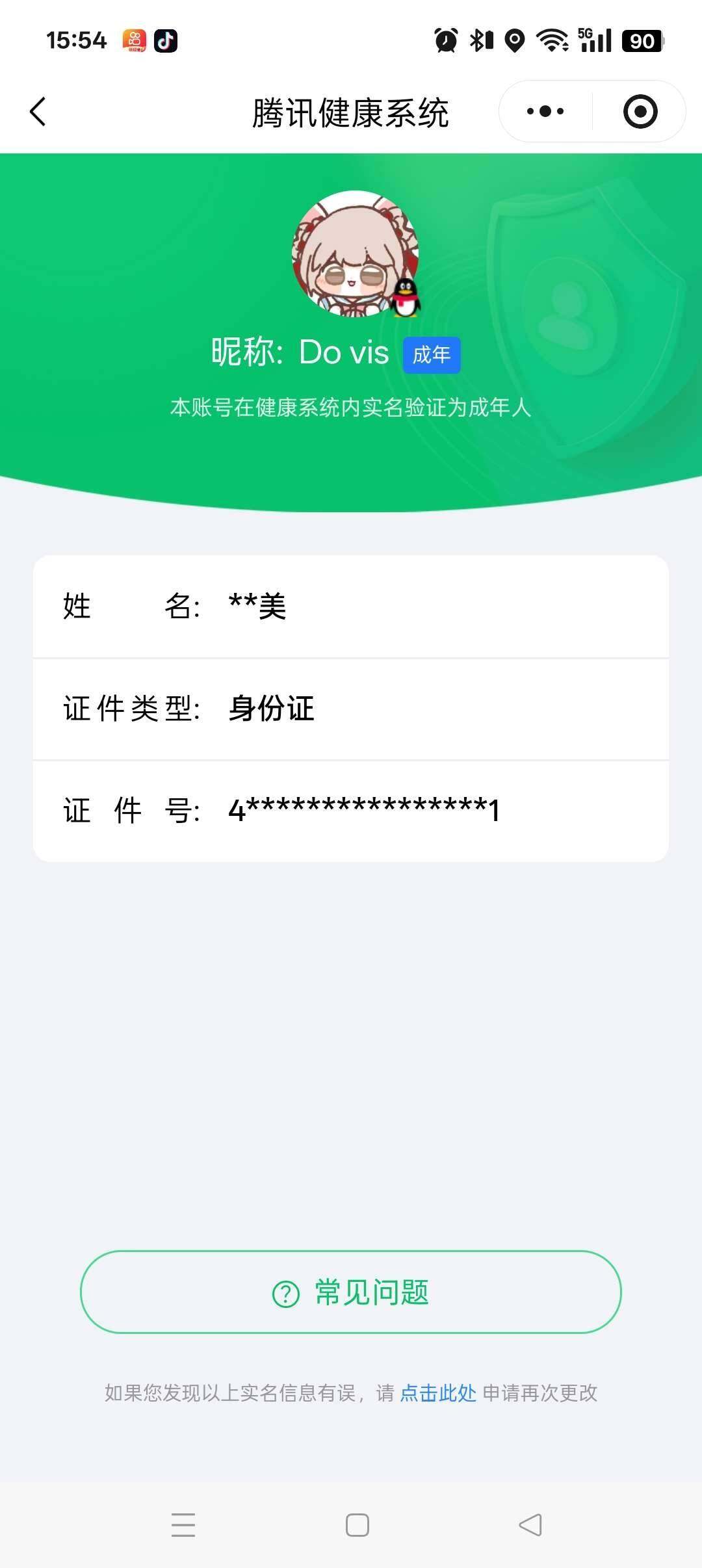Screen dimensions: 702x1568
Task: Tap the battery level indicator showing 90
Action: click(x=640, y=40)
